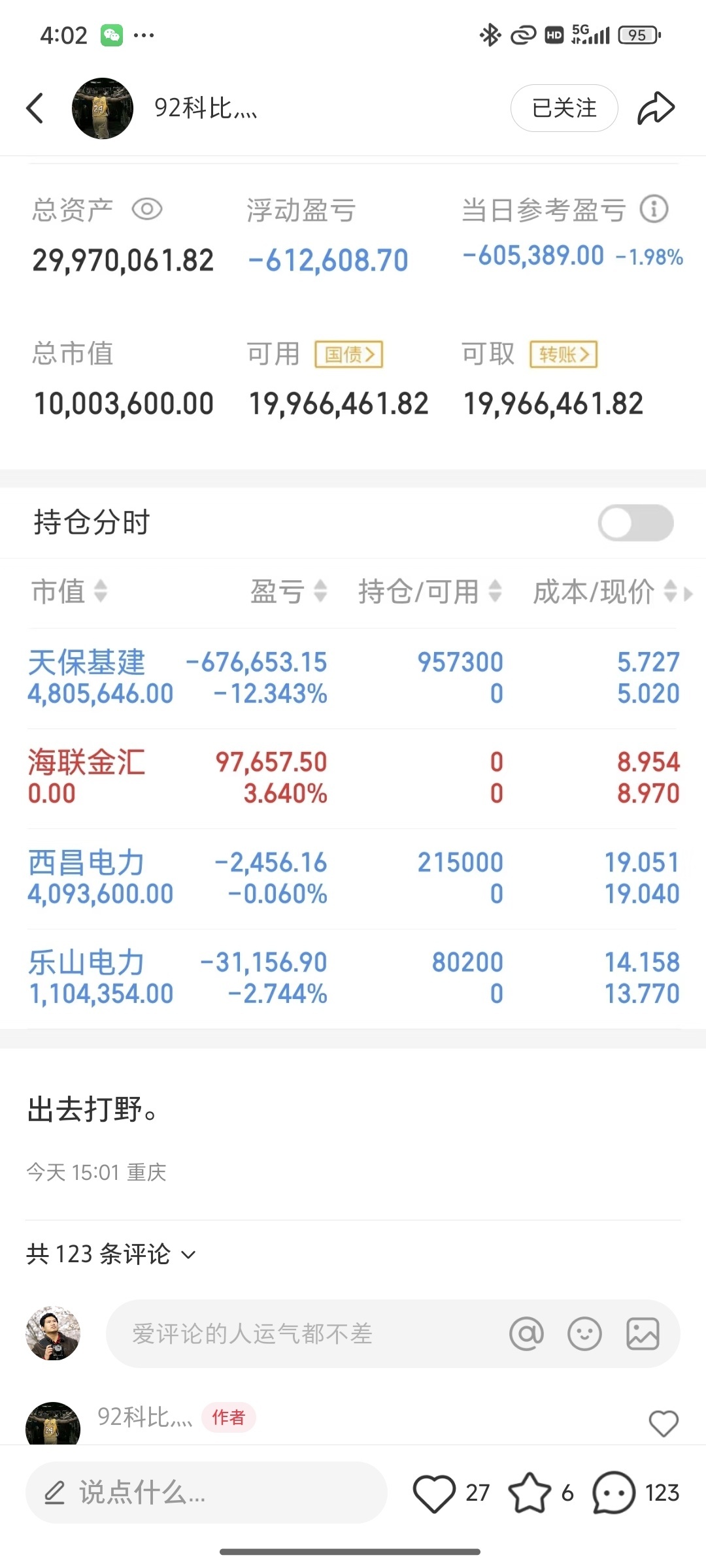Image resolution: width=706 pixels, height=1568 pixels.
Task: Expand the 共 123 条评论 sort dropdown
Action: pos(111,1254)
